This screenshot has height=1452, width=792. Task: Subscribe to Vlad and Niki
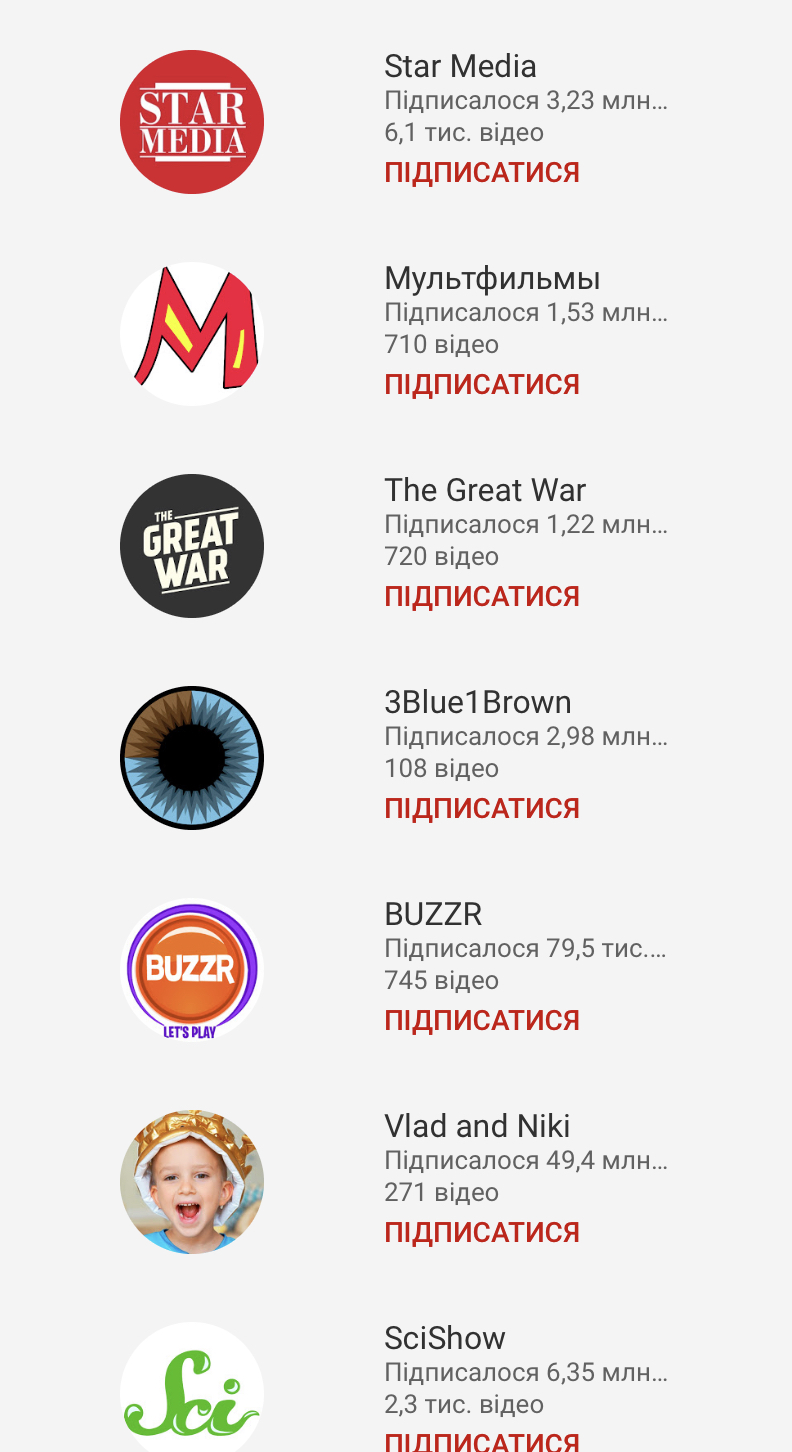(x=482, y=1232)
